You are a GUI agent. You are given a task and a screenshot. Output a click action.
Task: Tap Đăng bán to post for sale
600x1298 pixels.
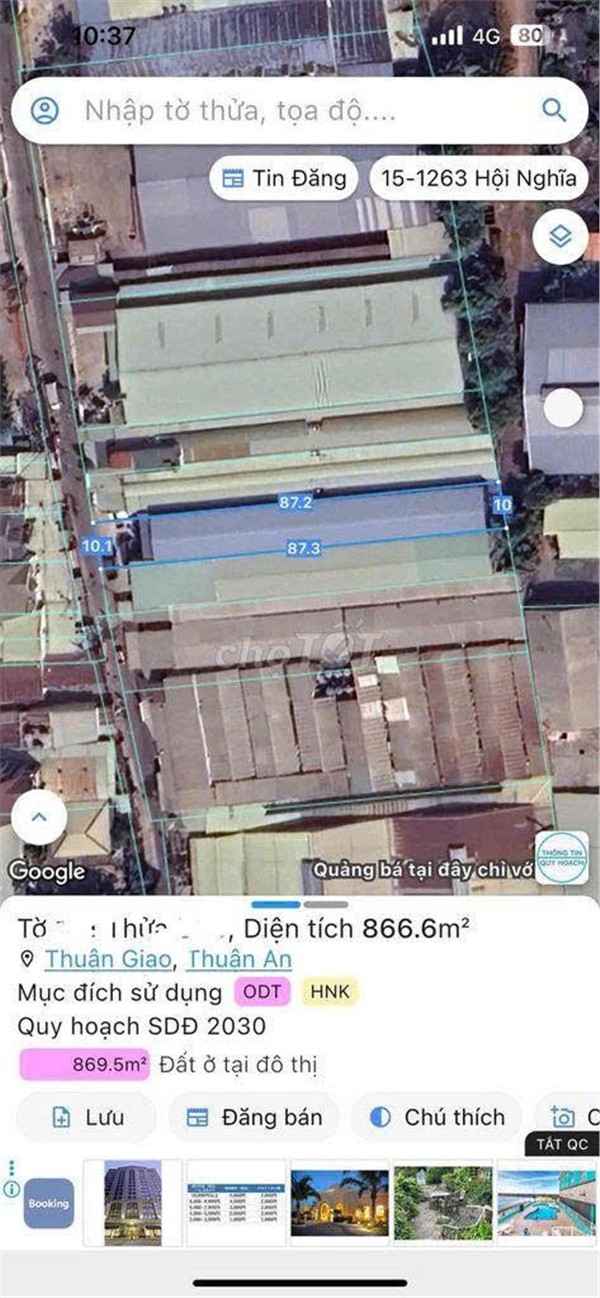[x=254, y=1117]
